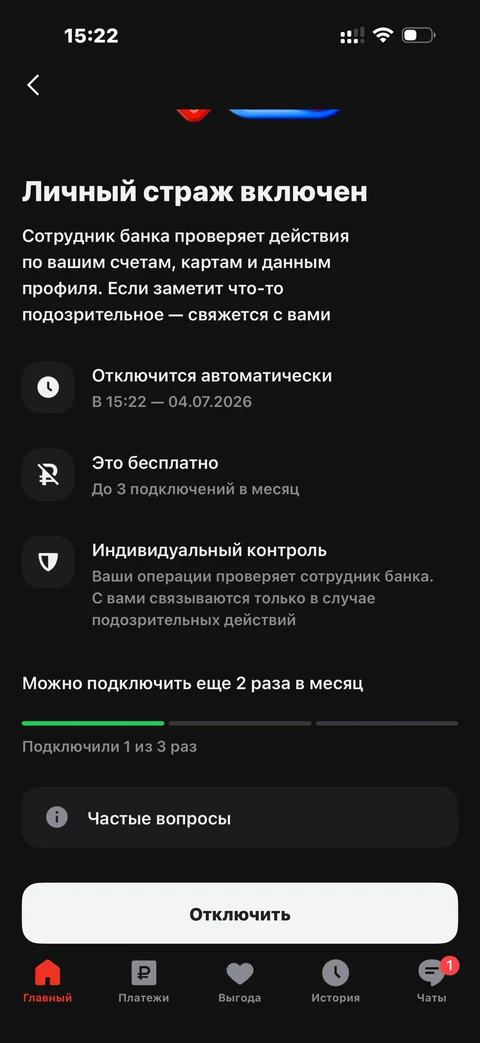Open the Чаты tab
This screenshot has height=1043, width=480.
432,981
